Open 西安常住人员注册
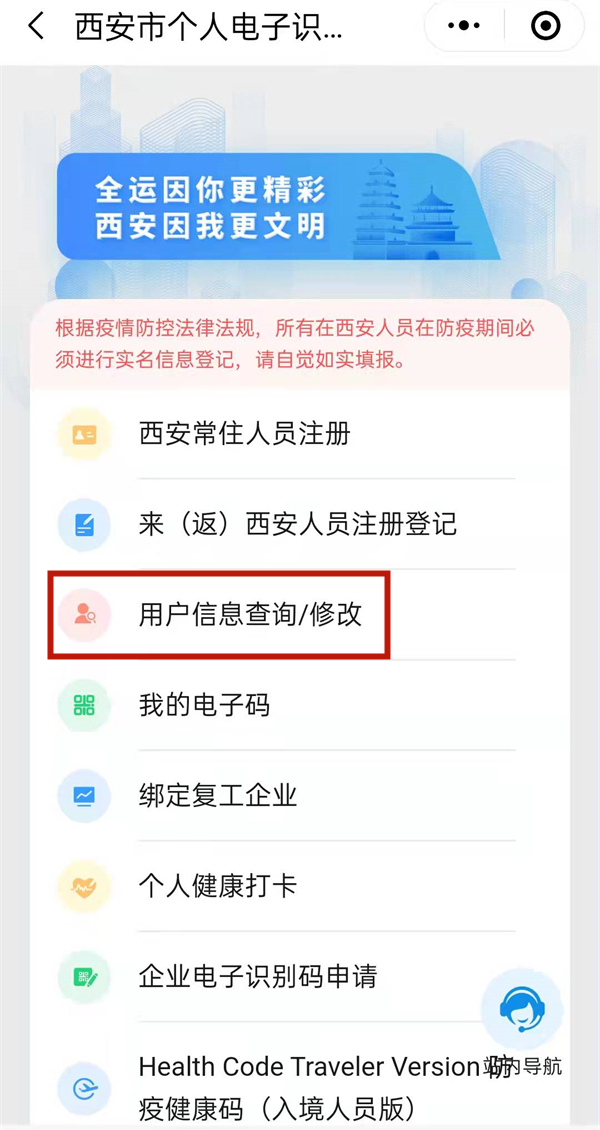Image resolution: width=600 pixels, height=1130 pixels. pos(245,434)
